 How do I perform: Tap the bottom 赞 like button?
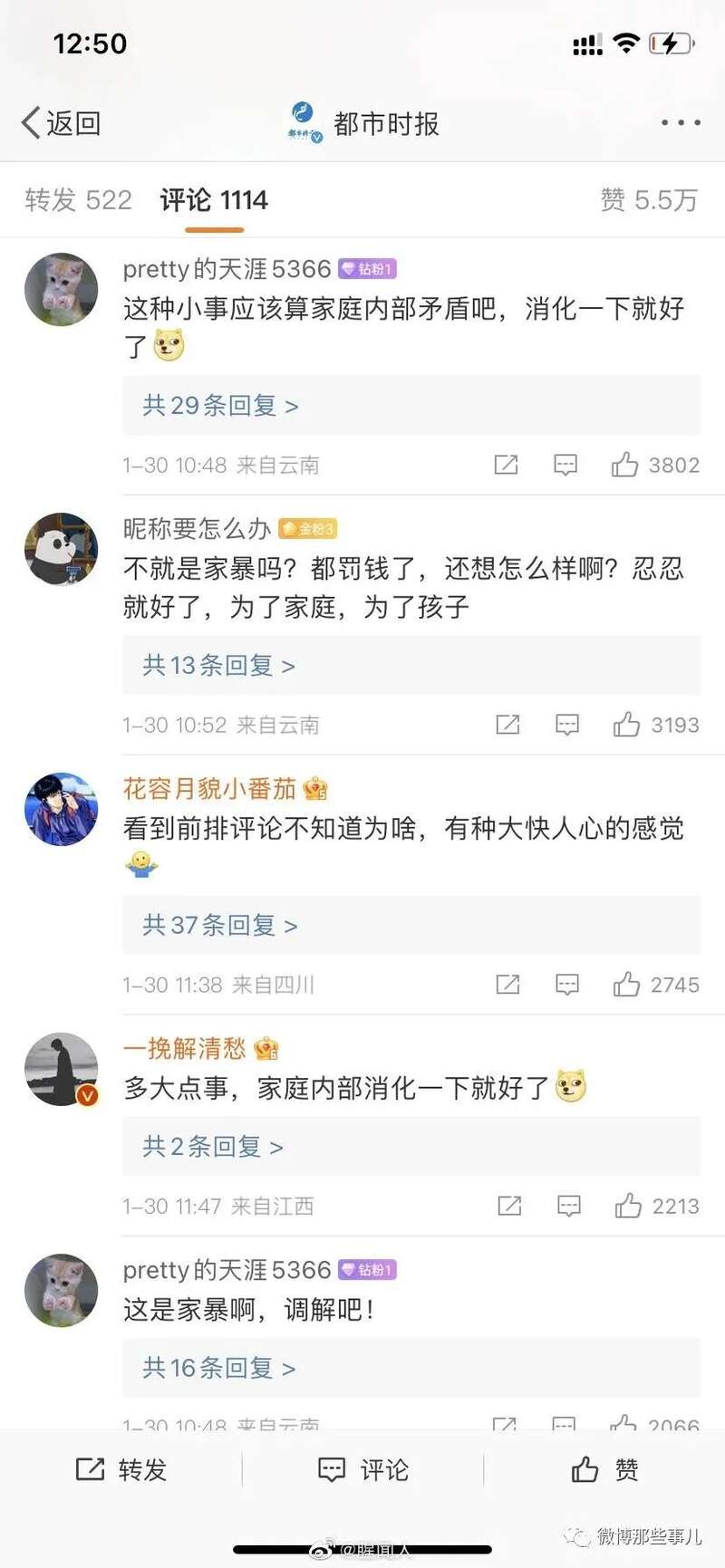(x=604, y=1470)
